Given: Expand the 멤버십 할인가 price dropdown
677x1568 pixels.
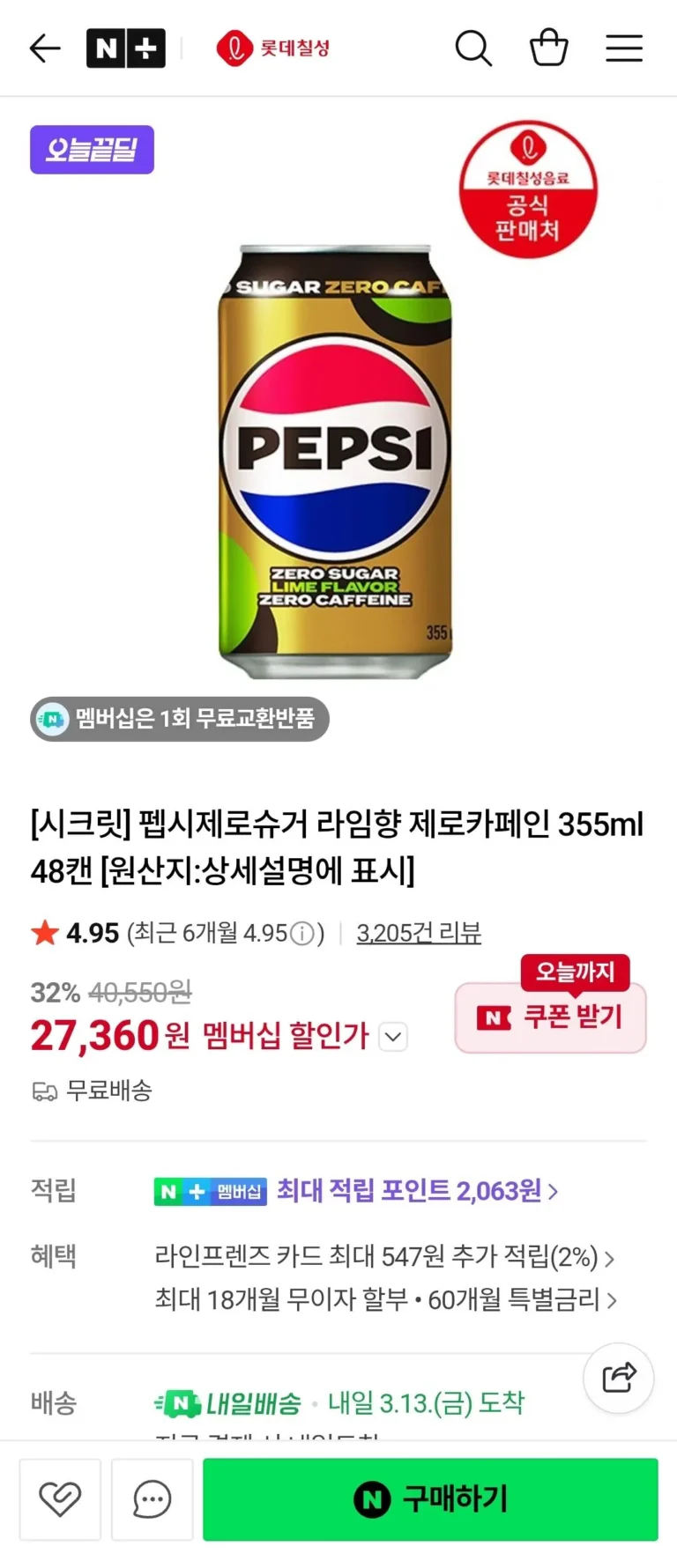Looking at the screenshot, I should [393, 1037].
